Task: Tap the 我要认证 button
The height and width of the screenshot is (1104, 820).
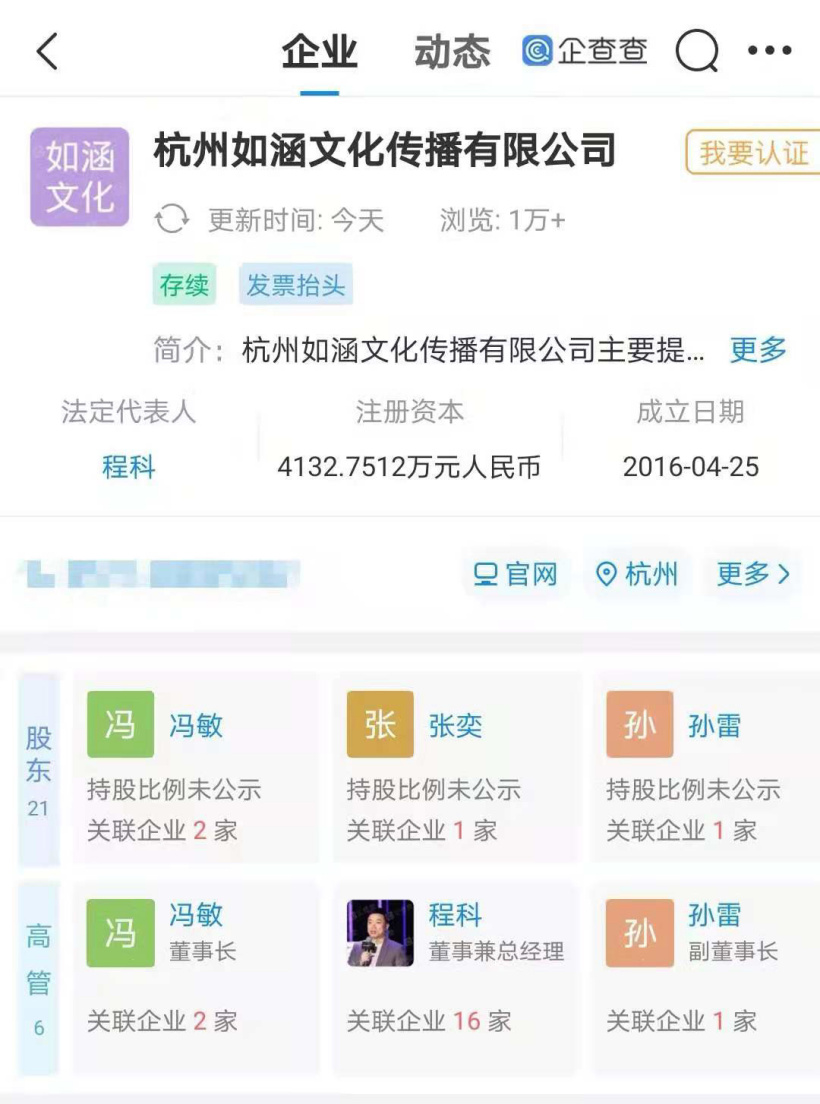Action: coord(752,153)
